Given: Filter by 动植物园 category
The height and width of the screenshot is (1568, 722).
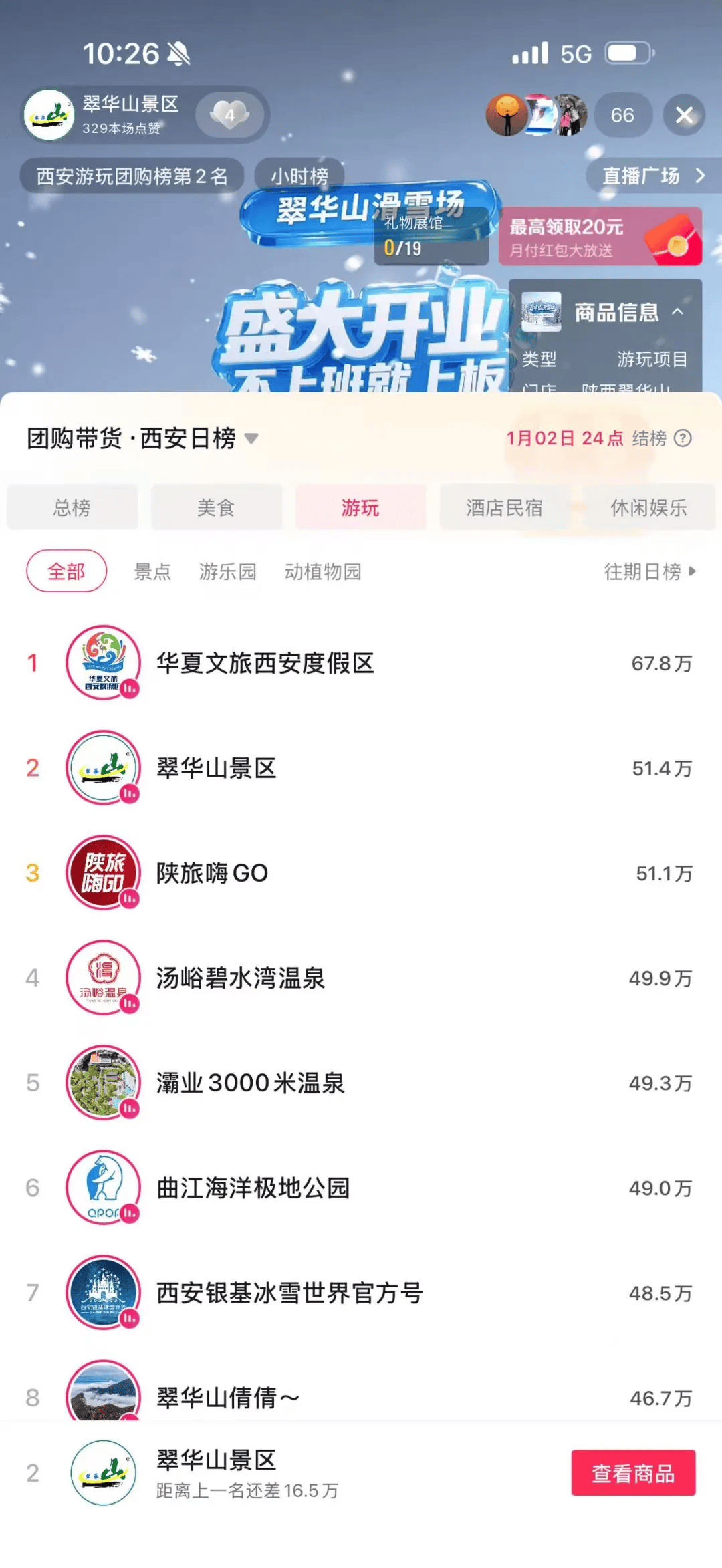Looking at the screenshot, I should coord(323,571).
